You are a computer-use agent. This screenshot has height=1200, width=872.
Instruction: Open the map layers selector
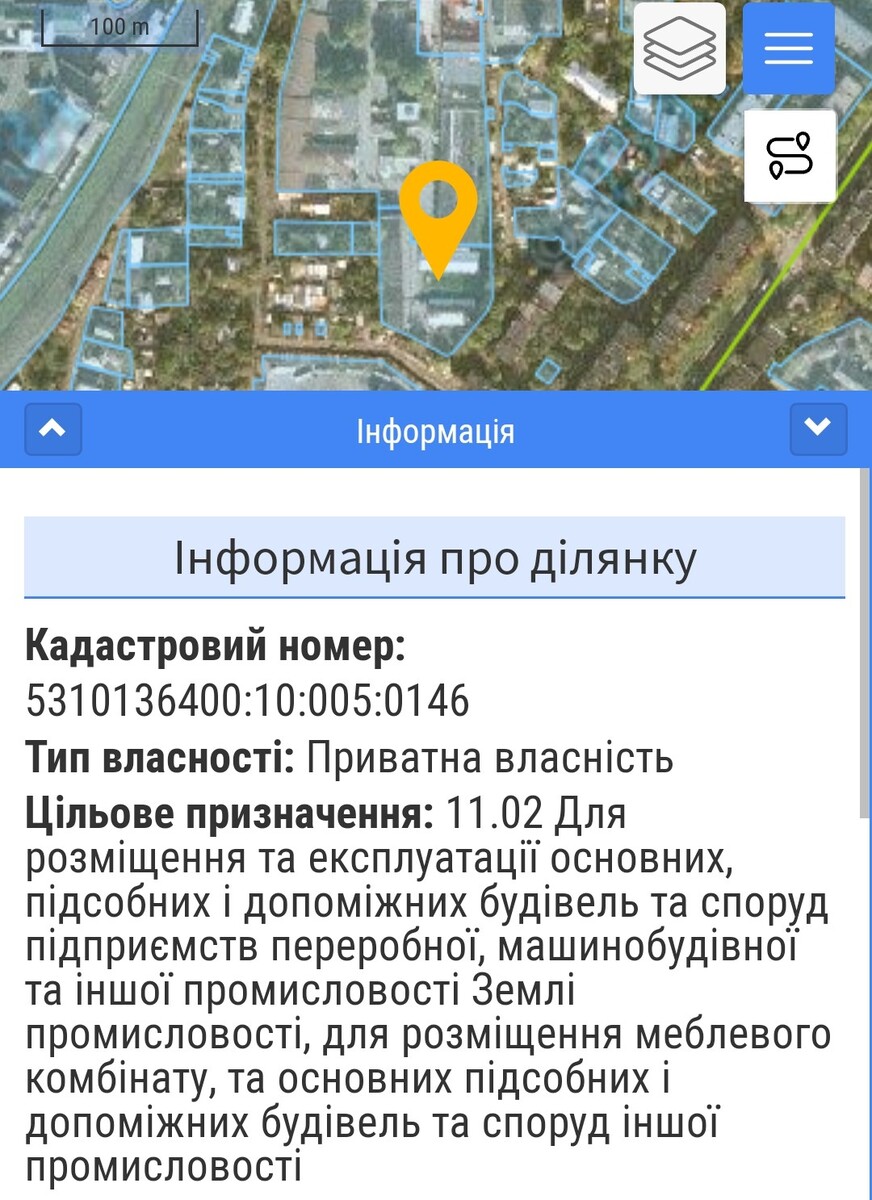[x=680, y=48]
